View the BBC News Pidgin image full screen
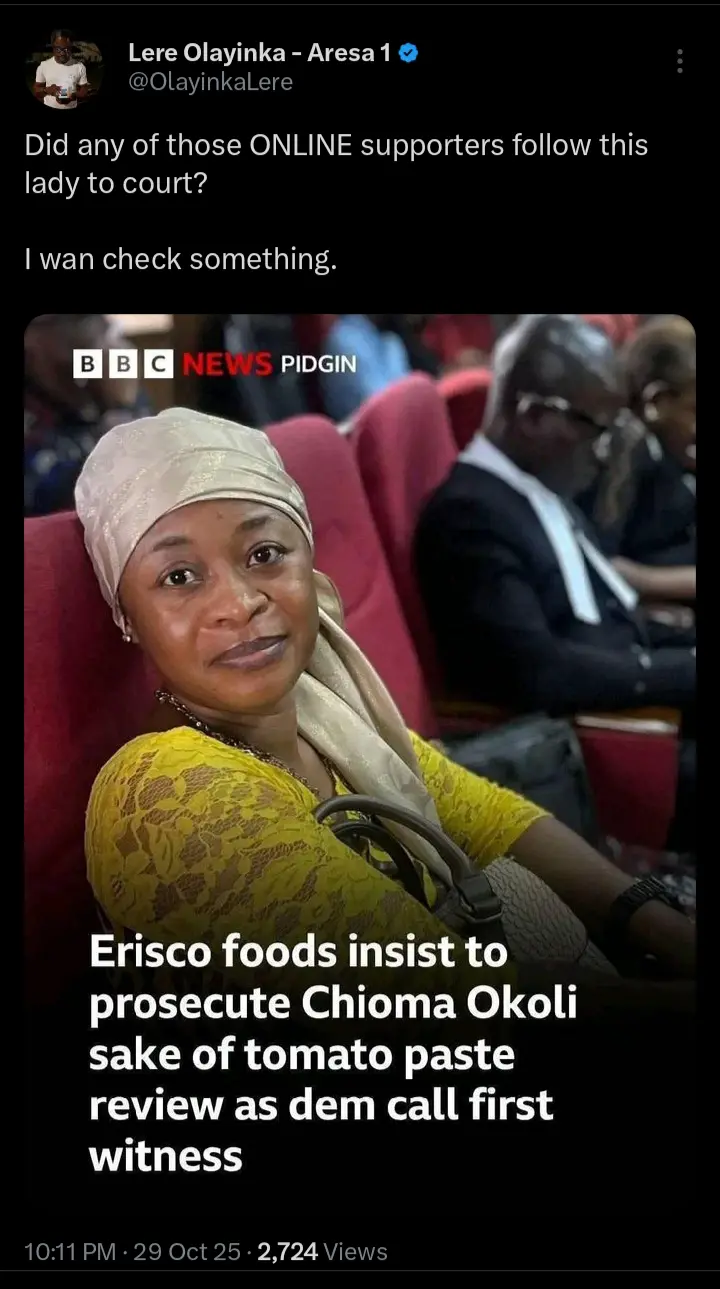Viewport: 720px width, 1289px height. (x=360, y=760)
